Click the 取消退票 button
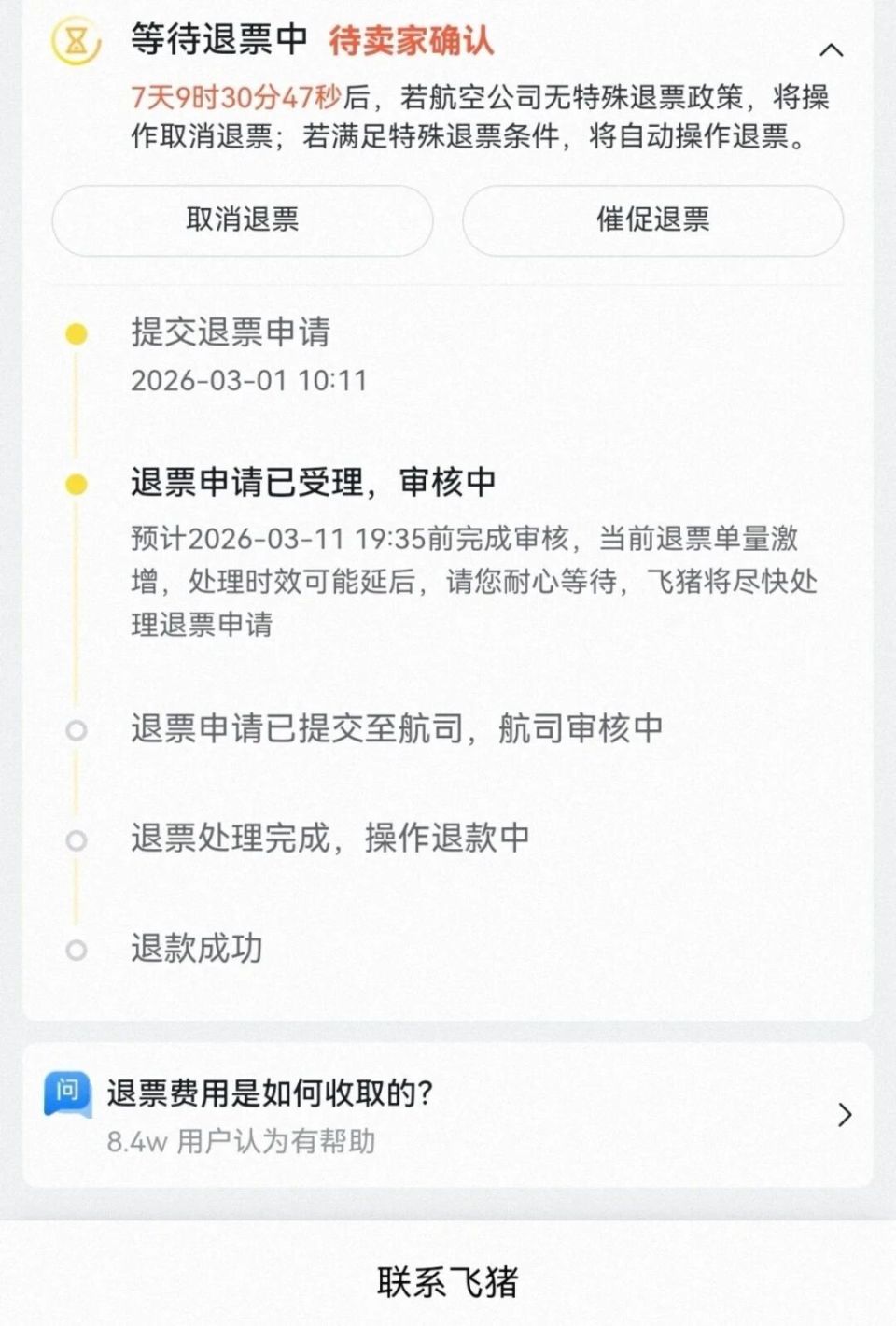This screenshot has width=896, height=1326. pos(242,220)
